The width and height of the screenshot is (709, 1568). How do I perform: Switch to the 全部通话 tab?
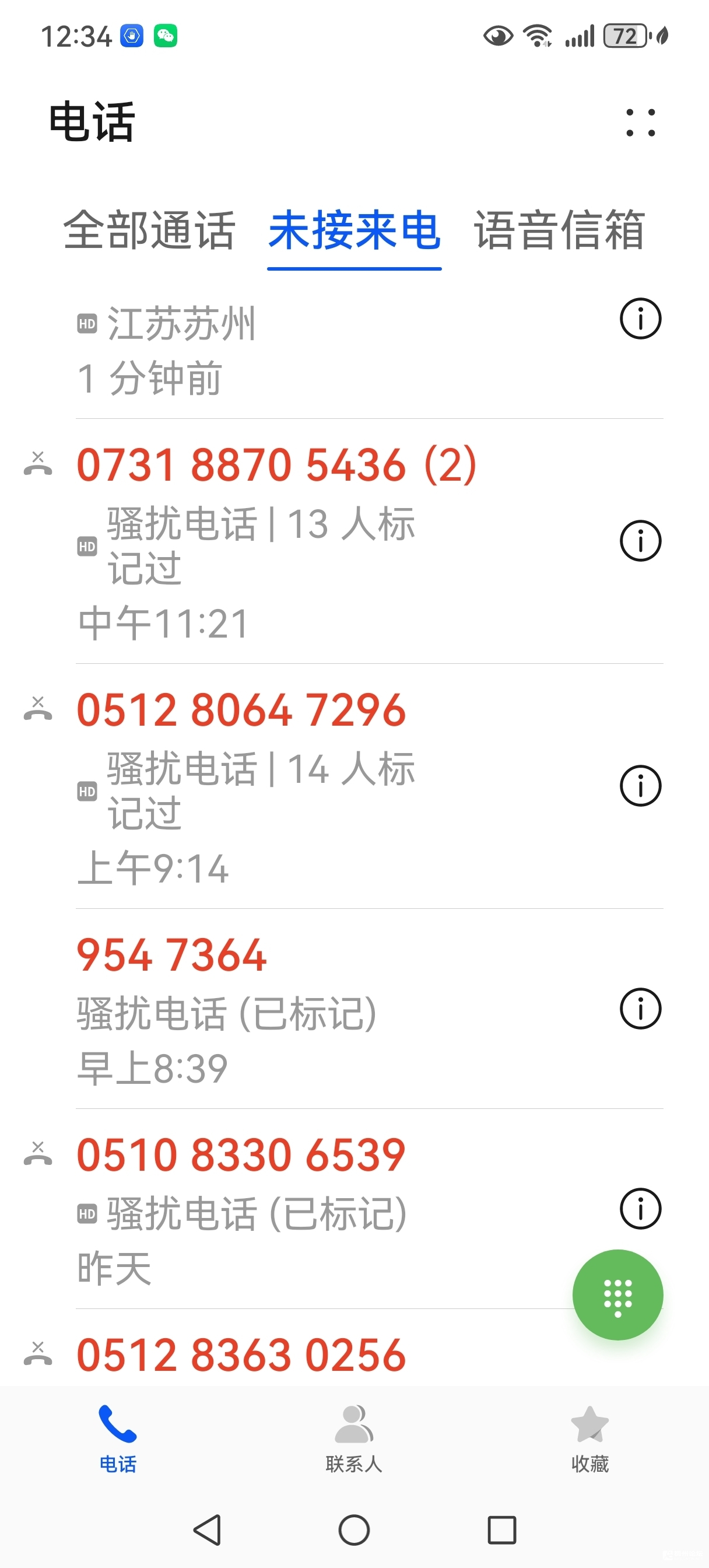pos(149,230)
